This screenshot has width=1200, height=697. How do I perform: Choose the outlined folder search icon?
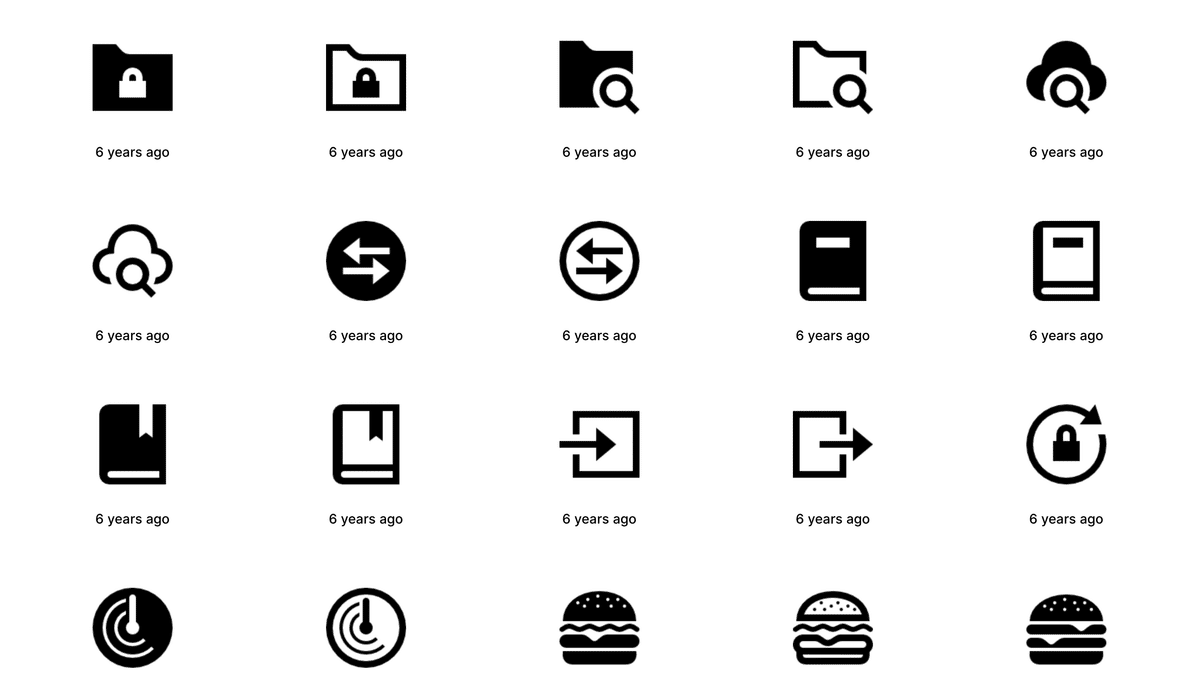click(832, 78)
